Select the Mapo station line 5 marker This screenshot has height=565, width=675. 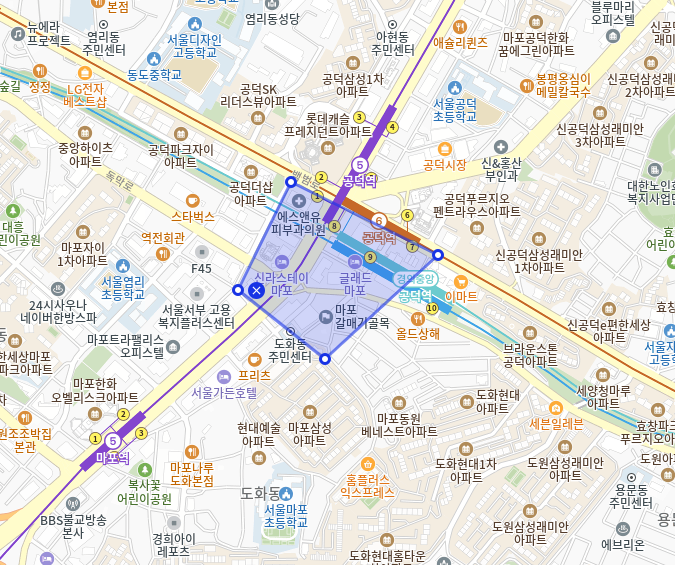coord(113,440)
